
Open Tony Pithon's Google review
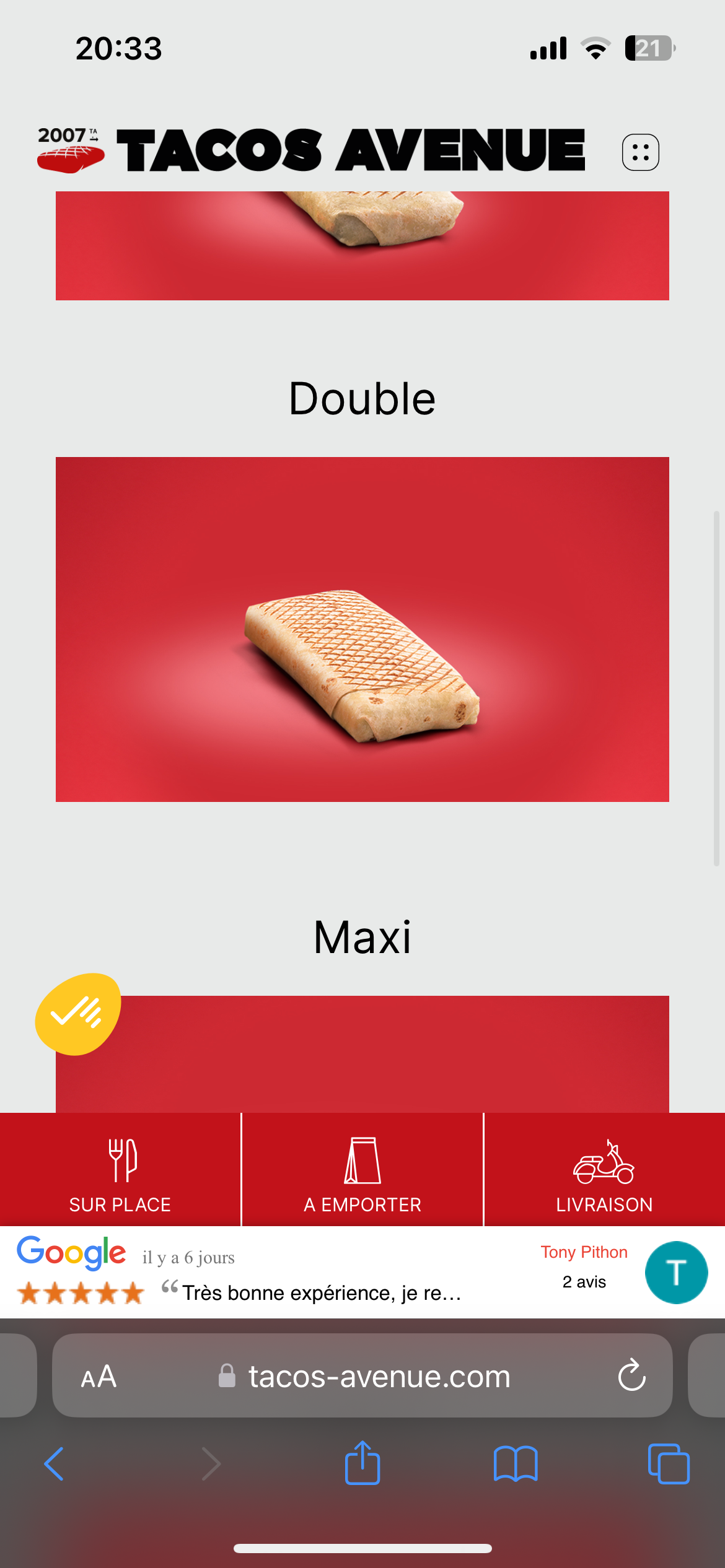tap(362, 1272)
